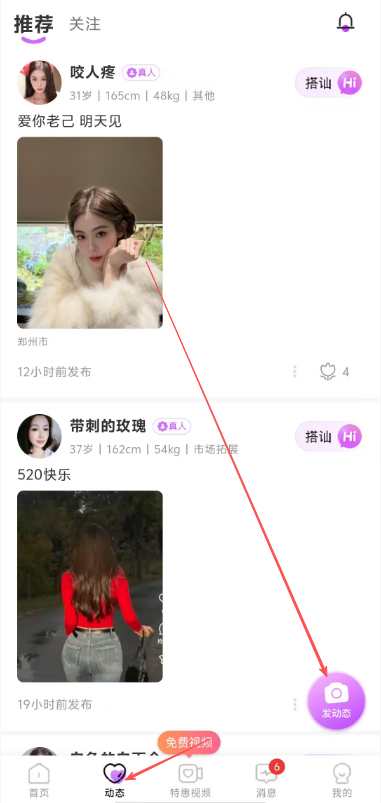View 咬人疼's posted photo
Image resolution: width=381 pixels, height=803 pixels.
pos(90,233)
